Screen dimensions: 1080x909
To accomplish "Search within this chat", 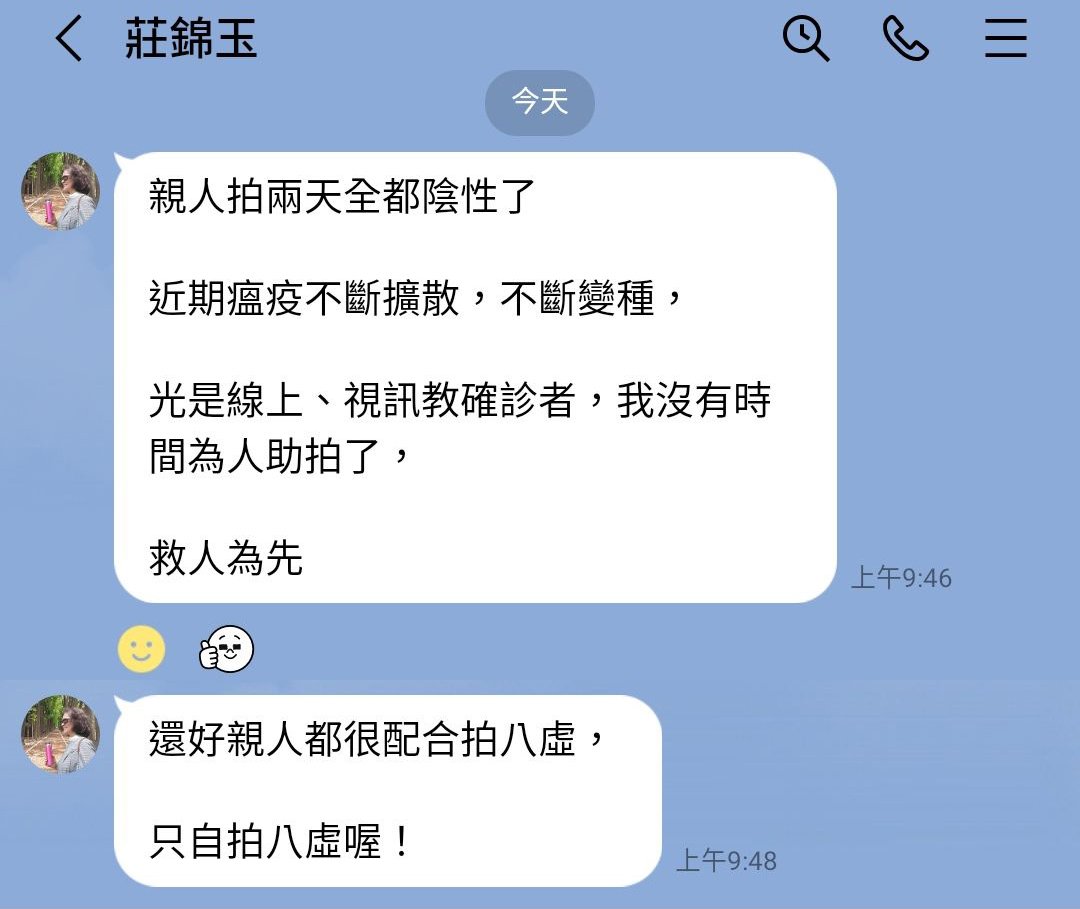I will pyautogui.click(x=805, y=40).
